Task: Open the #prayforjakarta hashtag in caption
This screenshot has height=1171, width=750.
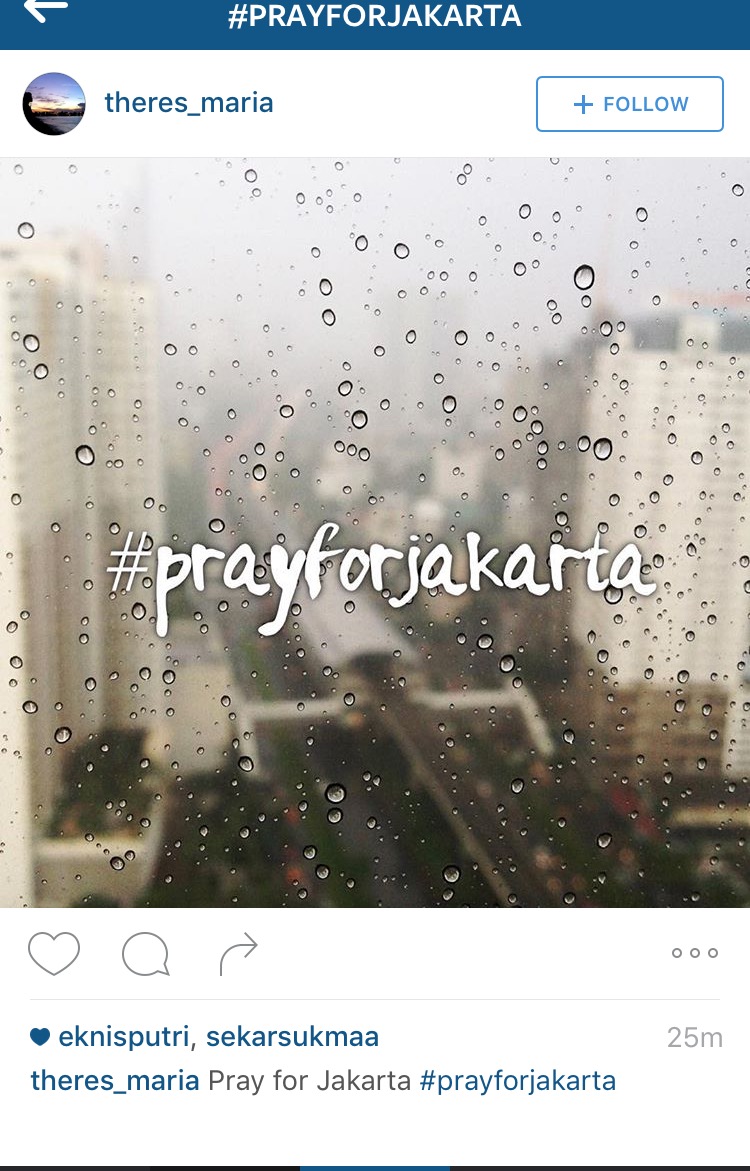Action: pyautogui.click(x=517, y=1081)
